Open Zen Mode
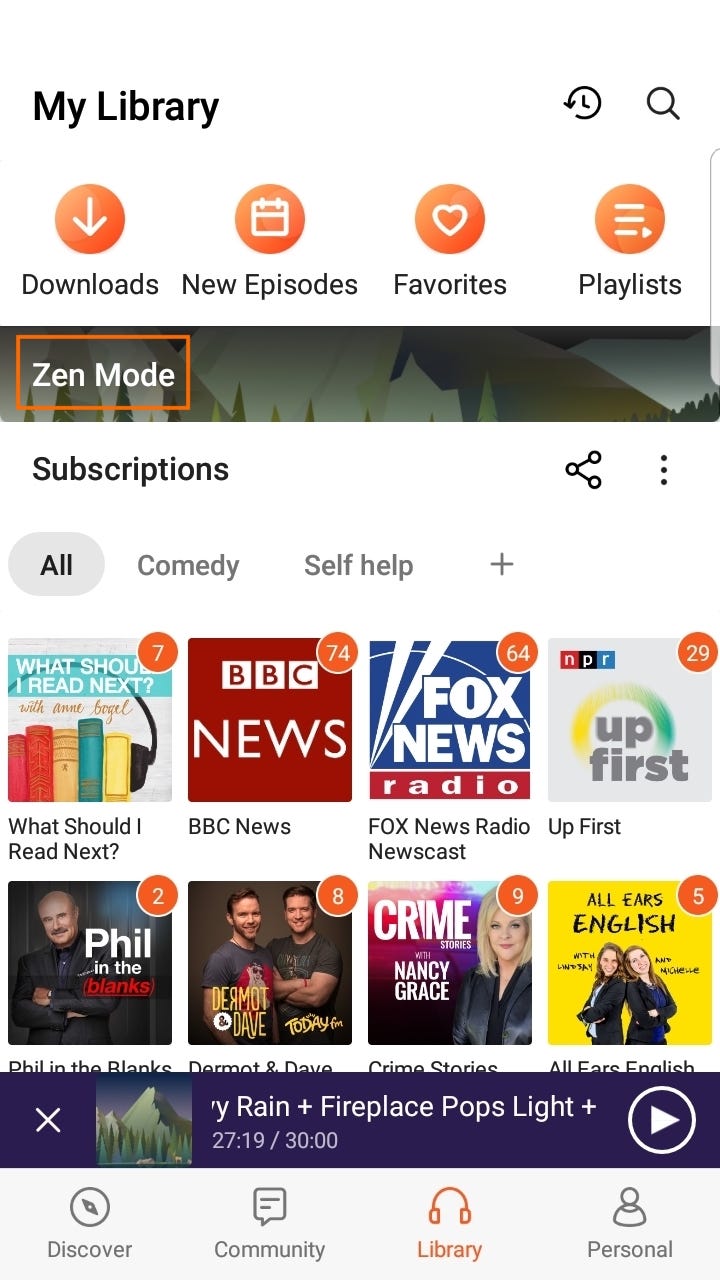The width and height of the screenshot is (720, 1280). click(102, 373)
